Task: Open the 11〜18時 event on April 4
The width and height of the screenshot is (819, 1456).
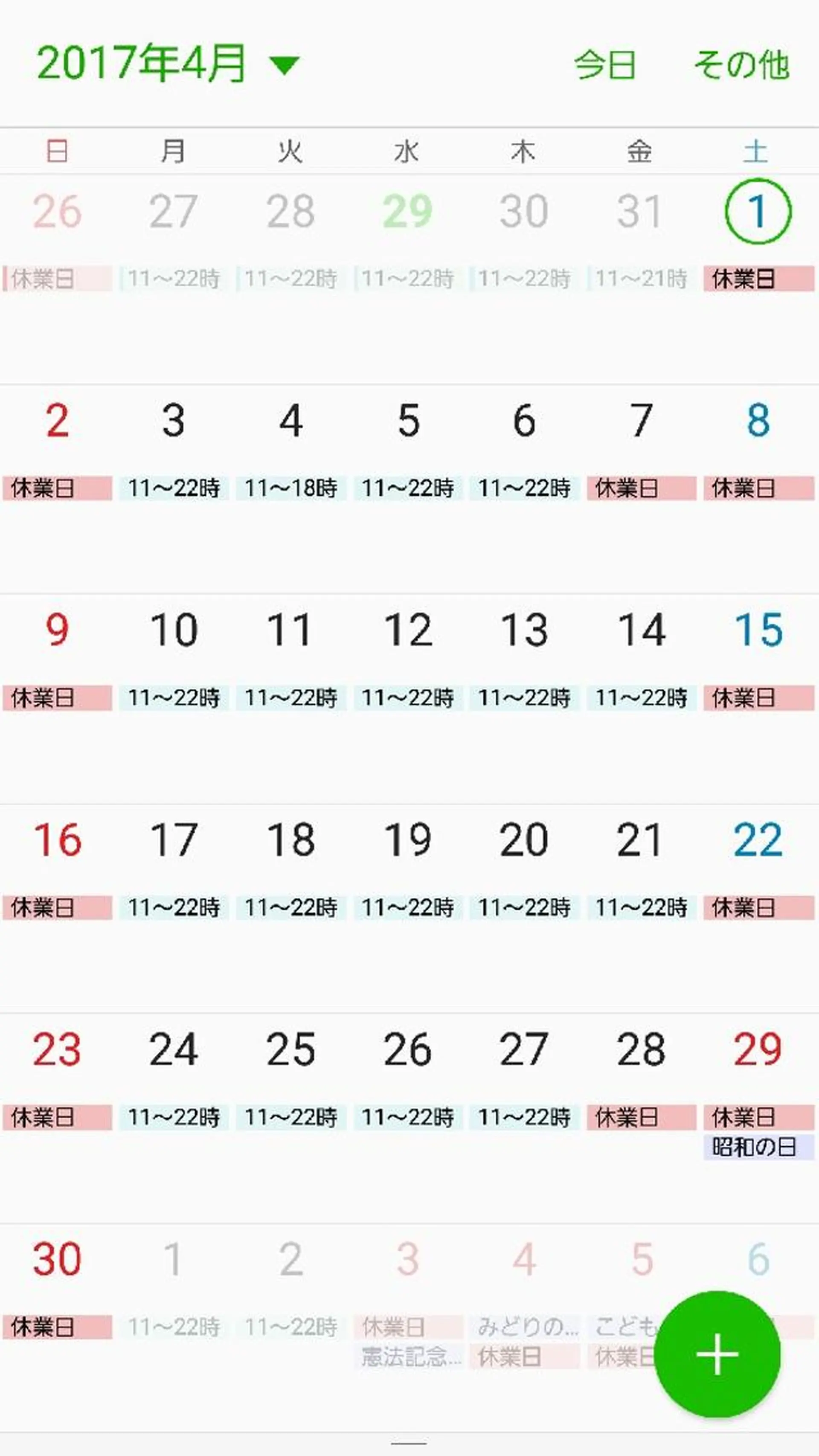Action: point(290,488)
